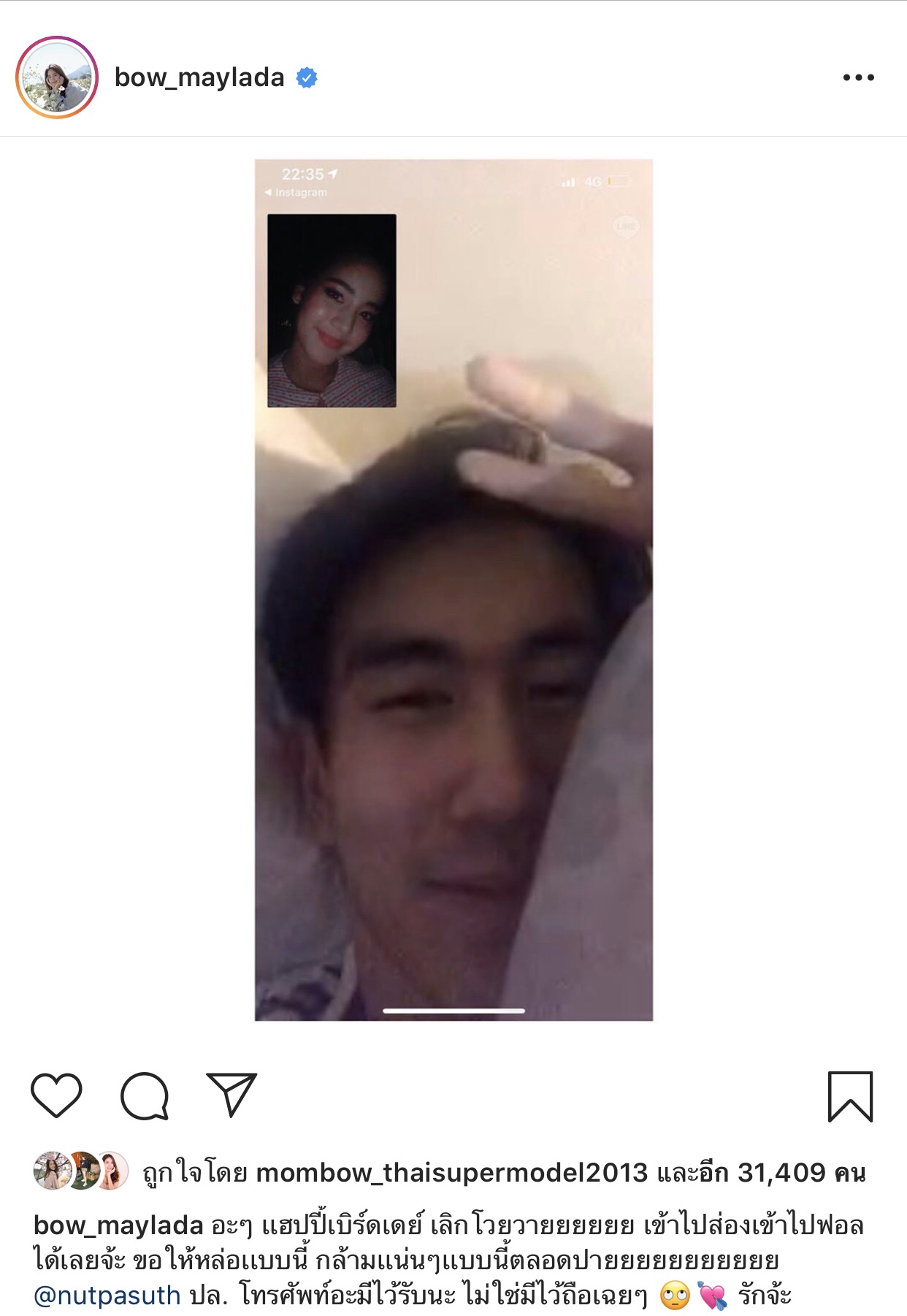Open comments with the speech bubble icon
This screenshot has height=1316, width=907.
(145, 1095)
